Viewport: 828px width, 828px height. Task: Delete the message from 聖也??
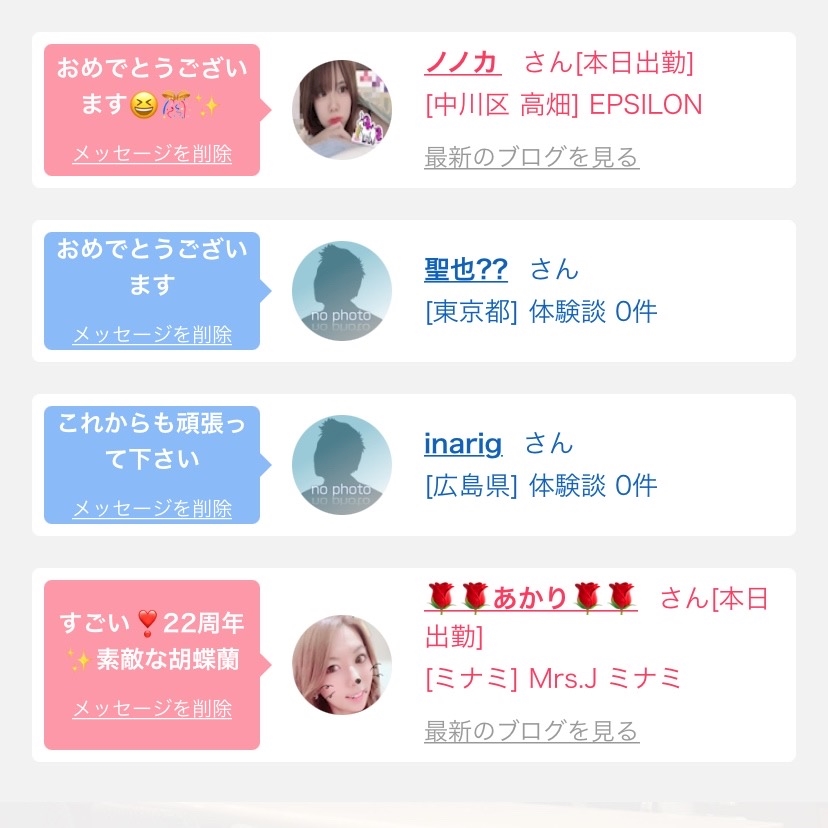click(x=152, y=334)
